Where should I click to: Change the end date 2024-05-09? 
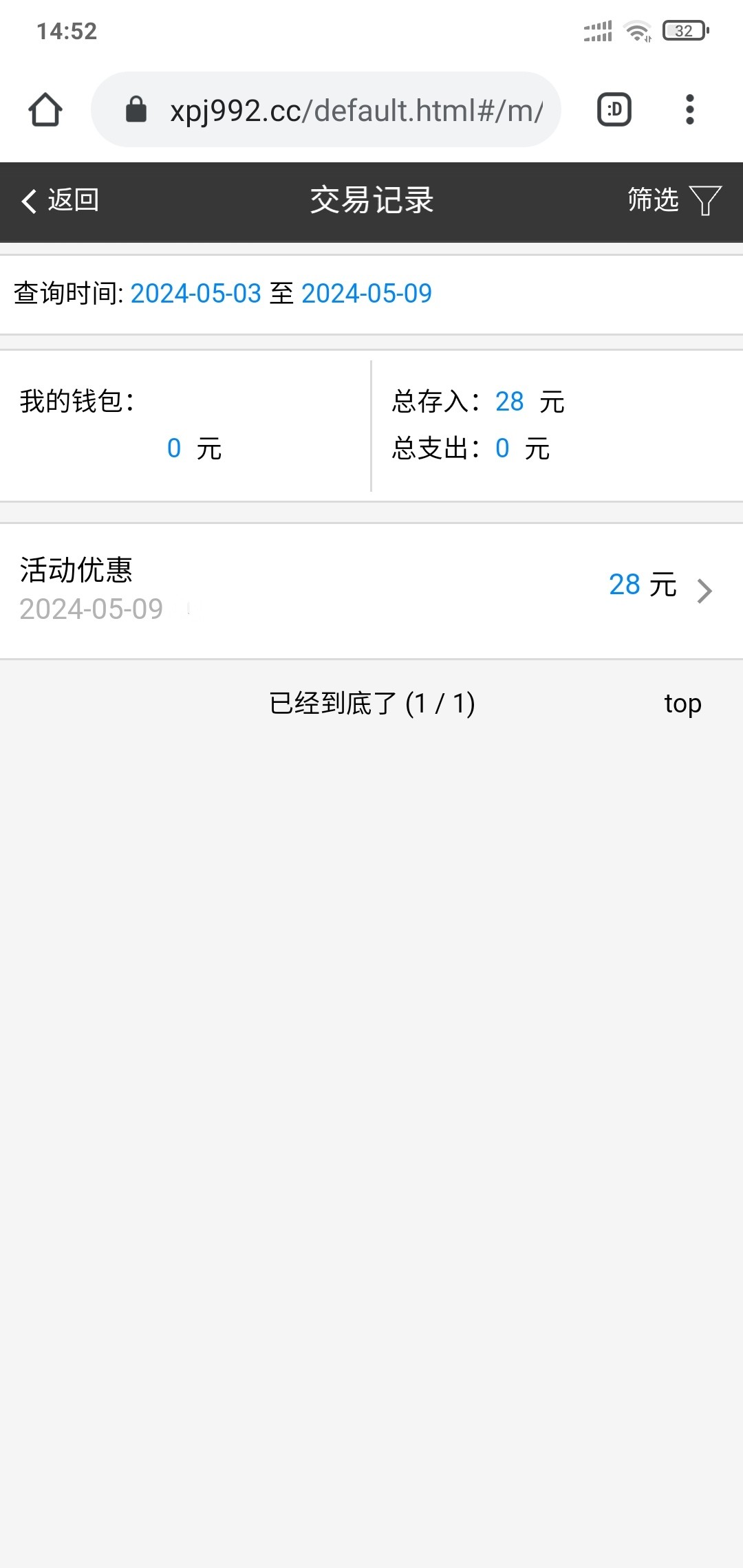(x=367, y=294)
